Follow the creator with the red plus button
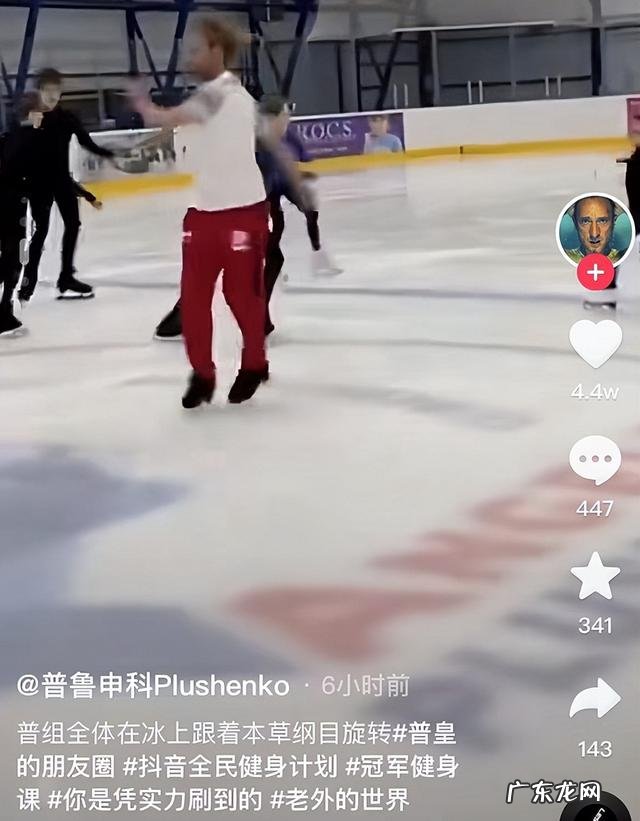Screen dimensions: 640x821 click(x=595, y=272)
